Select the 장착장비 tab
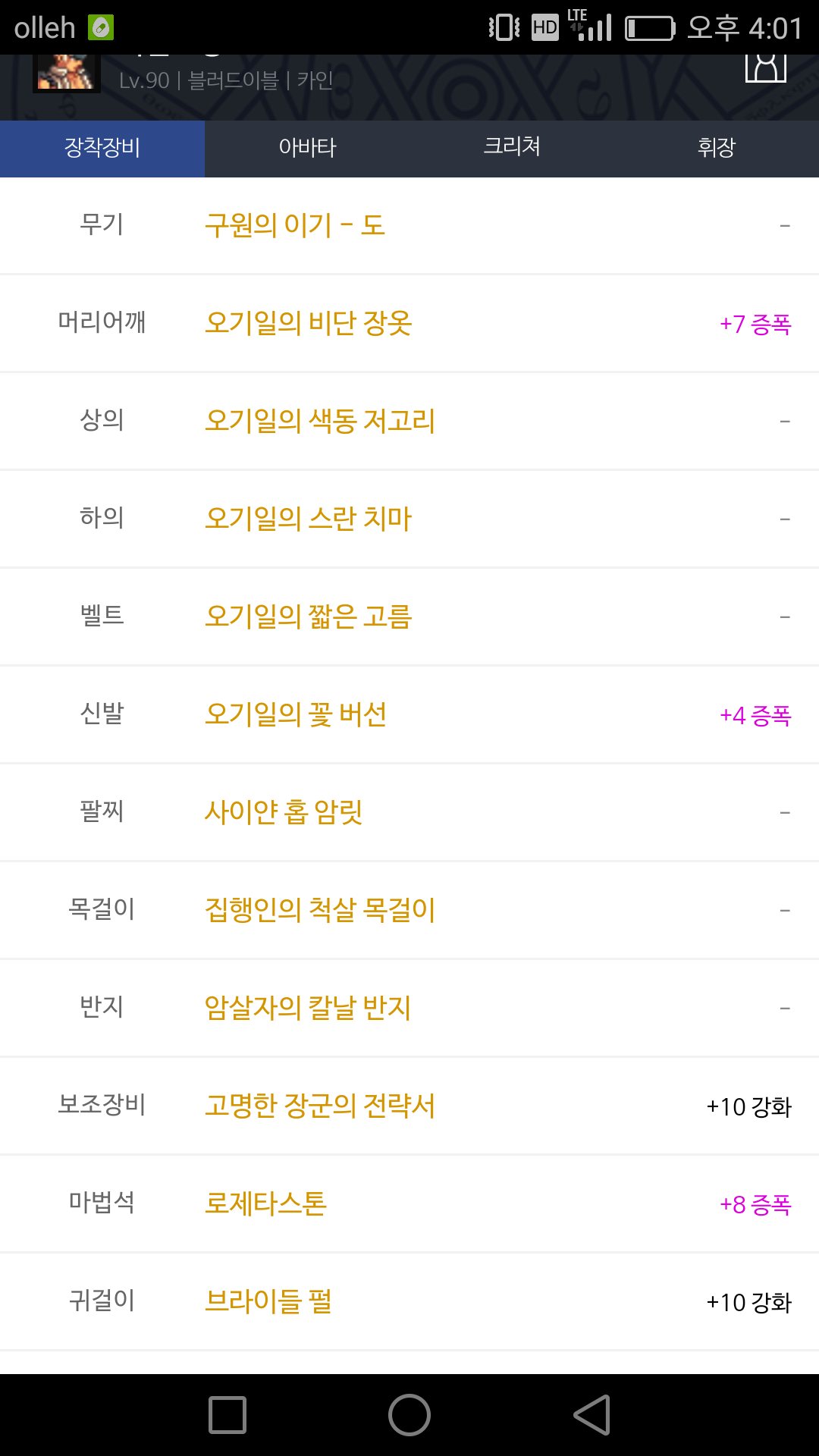This screenshot has height=1456, width=819. (102, 147)
